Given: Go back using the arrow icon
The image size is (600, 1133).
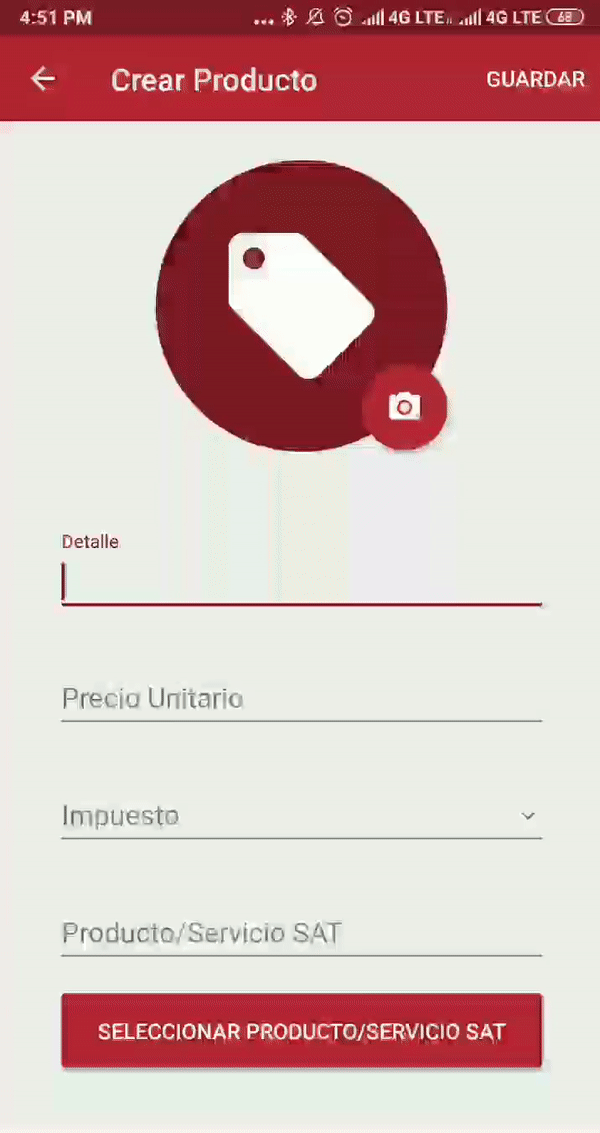Looking at the screenshot, I should coord(43,79).
